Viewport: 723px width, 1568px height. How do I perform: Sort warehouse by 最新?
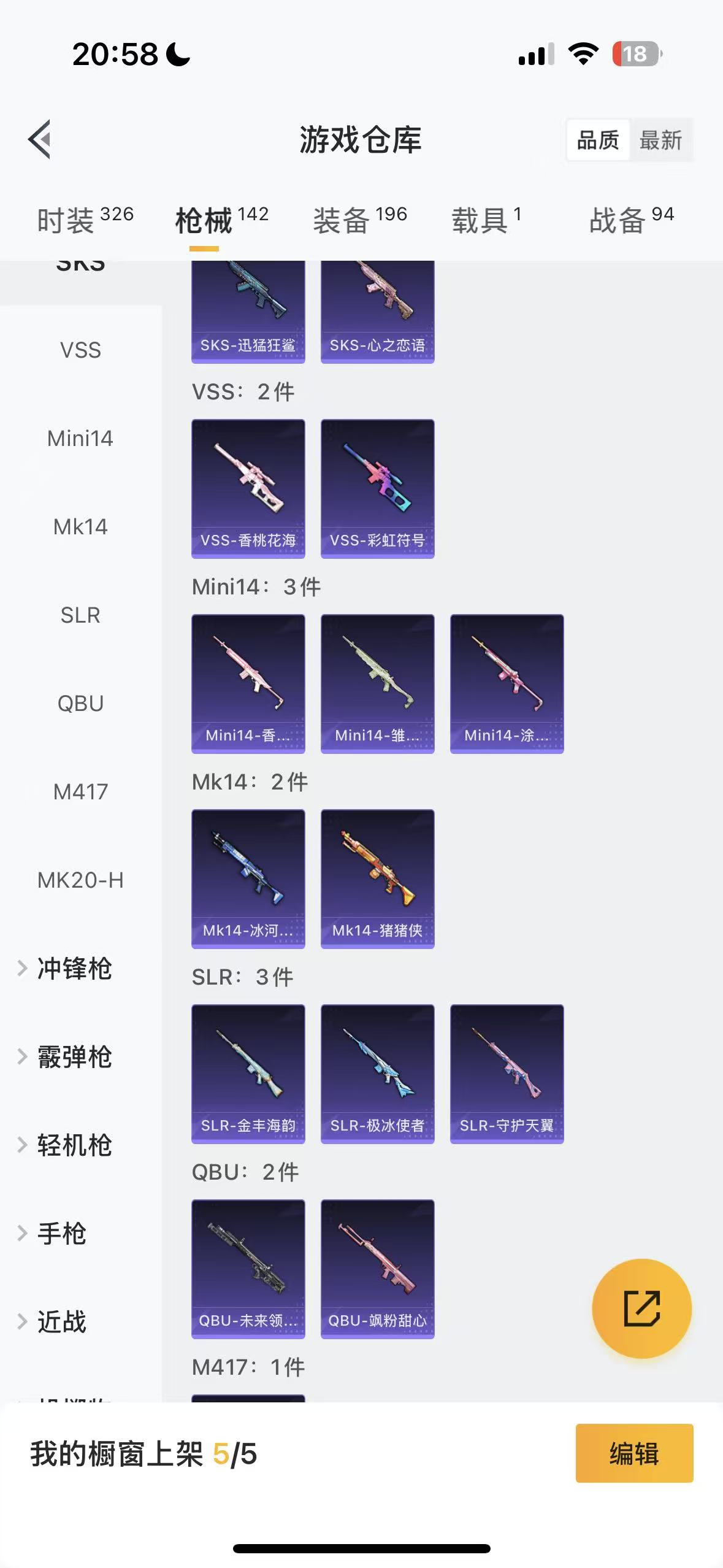coord(660,140)
